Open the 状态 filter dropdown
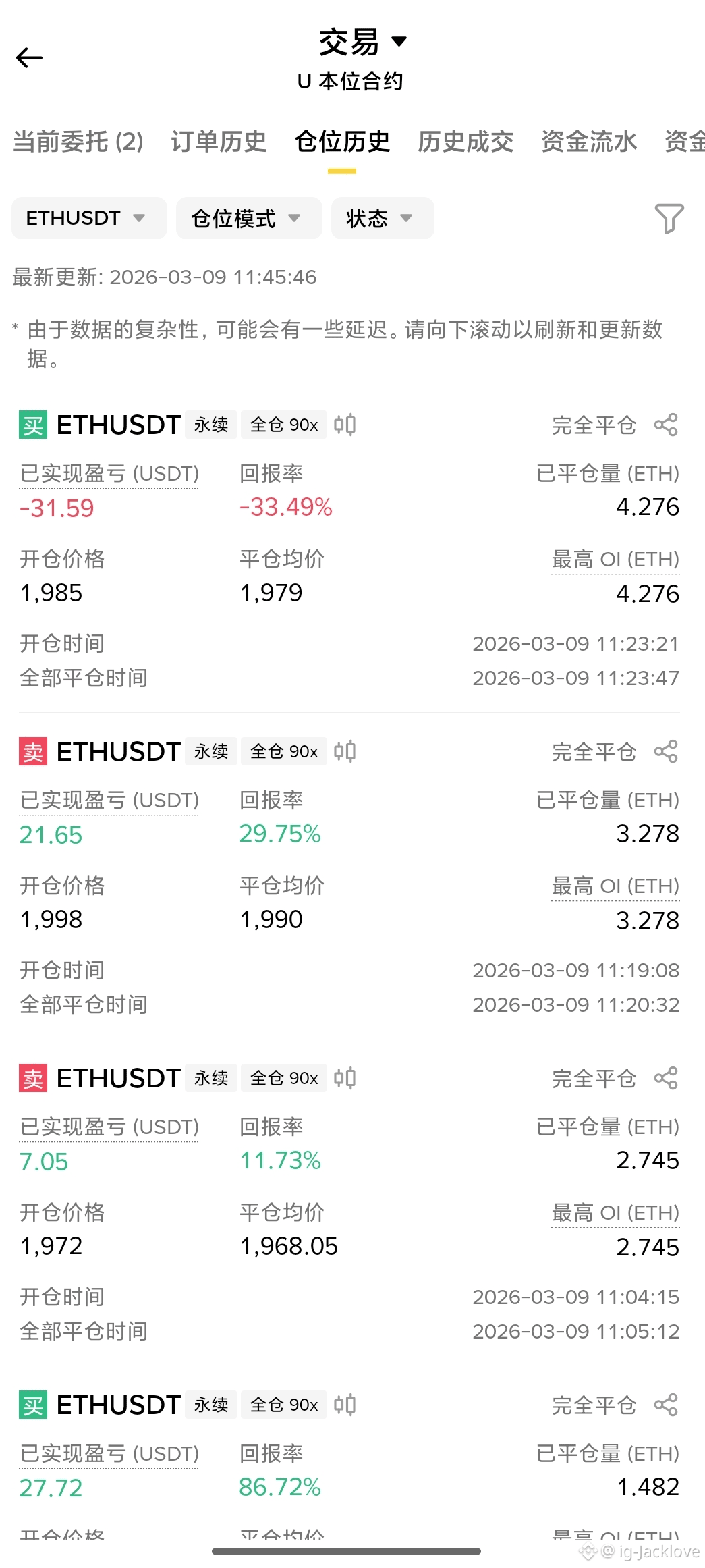705x1568 pixels. (383, 218)
